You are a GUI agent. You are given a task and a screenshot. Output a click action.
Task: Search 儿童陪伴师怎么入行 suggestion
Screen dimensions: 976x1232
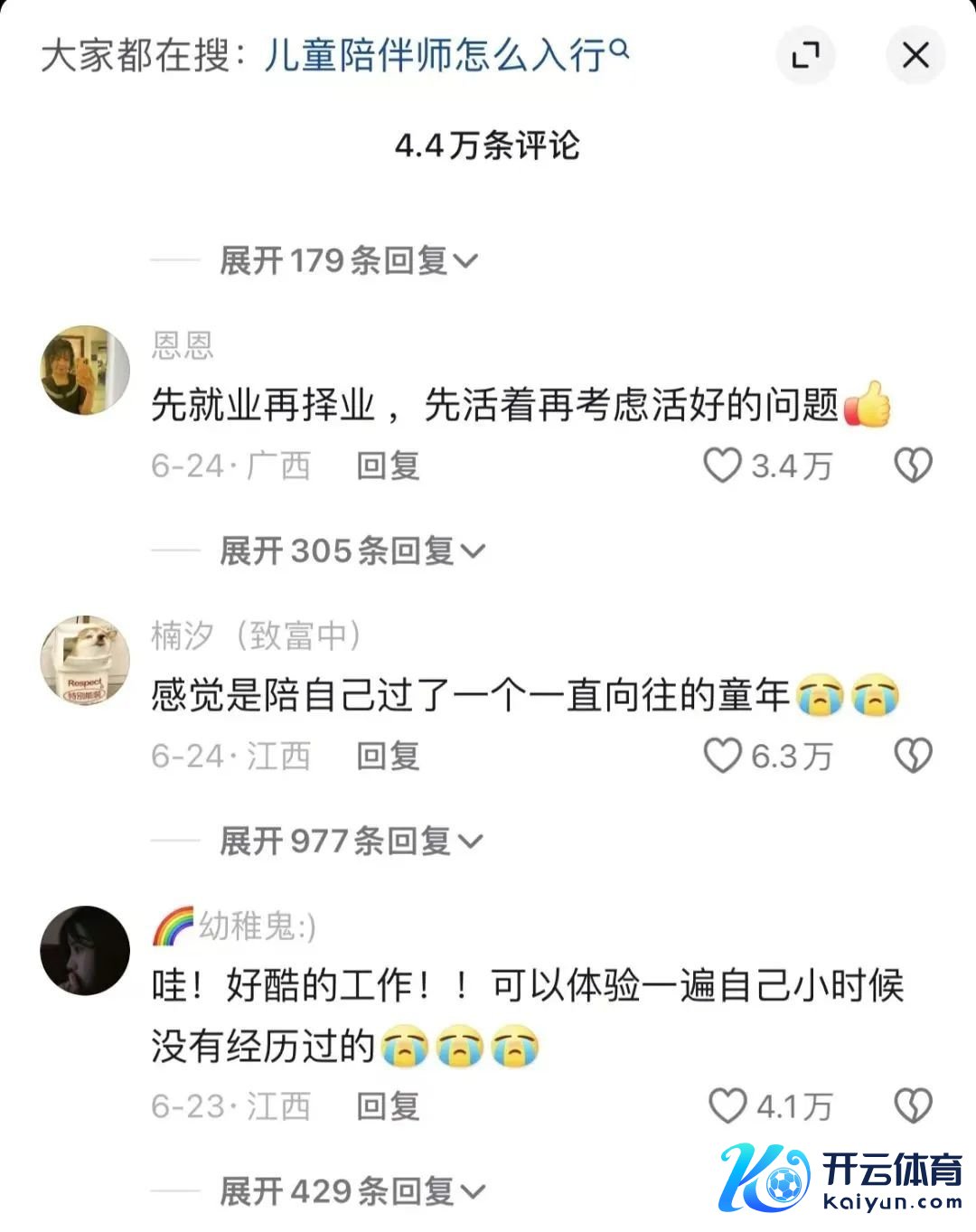click(445, 56)
